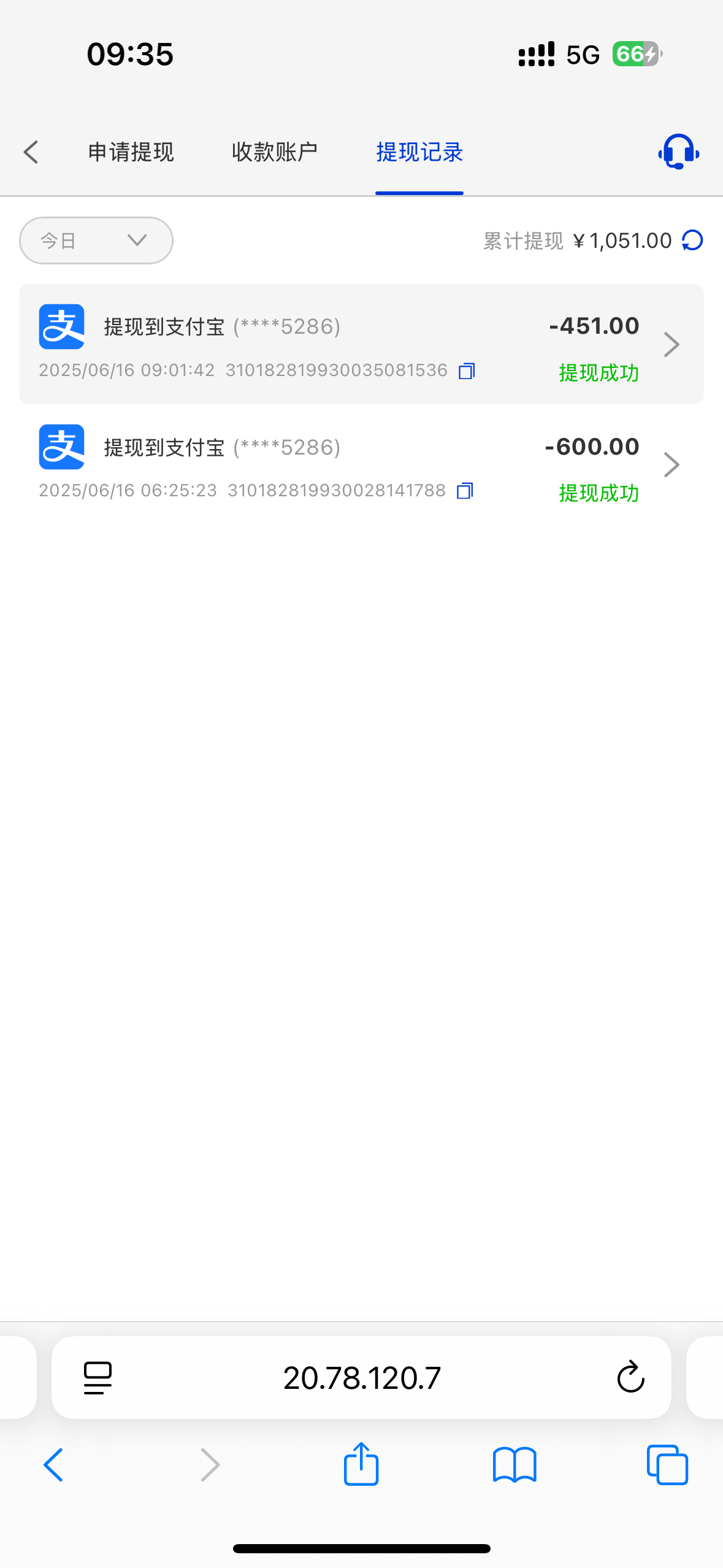
Task: Switch to the 申请提现 tab
Action: [x=131, y=152]
